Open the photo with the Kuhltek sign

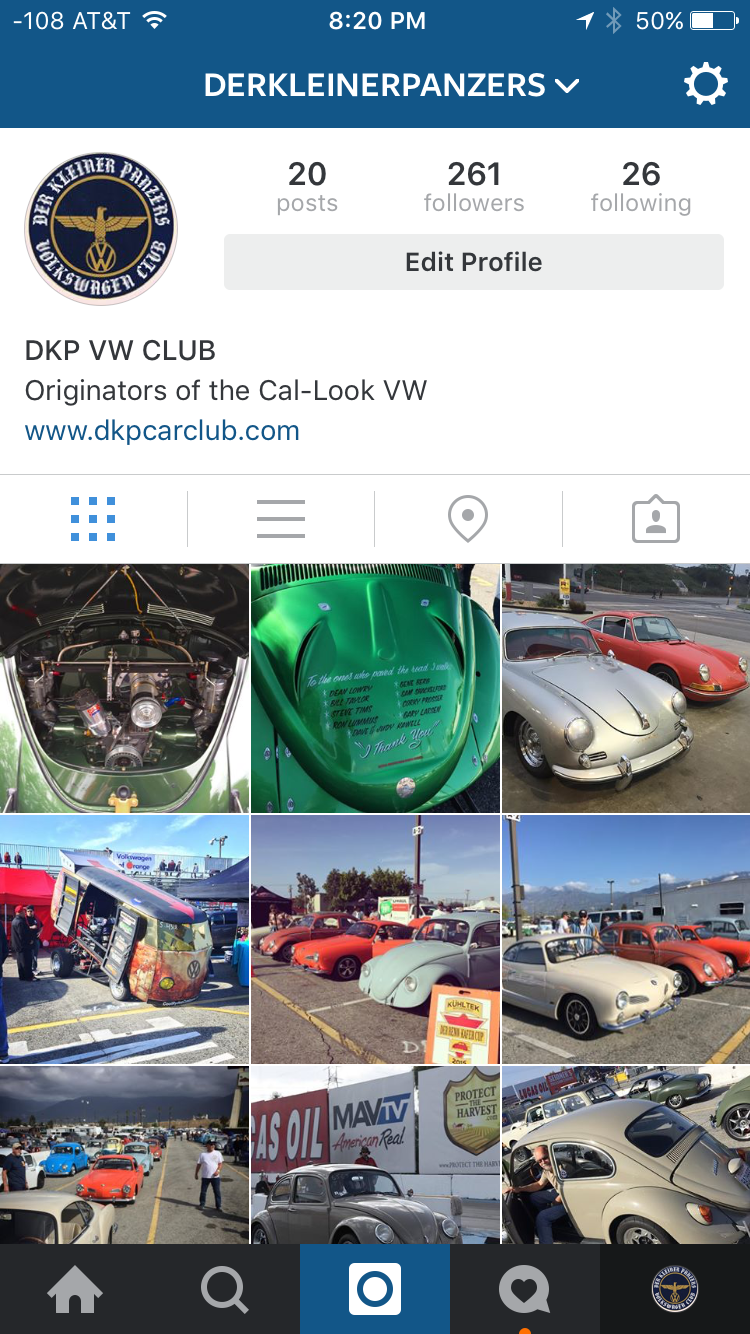point(375,939)
